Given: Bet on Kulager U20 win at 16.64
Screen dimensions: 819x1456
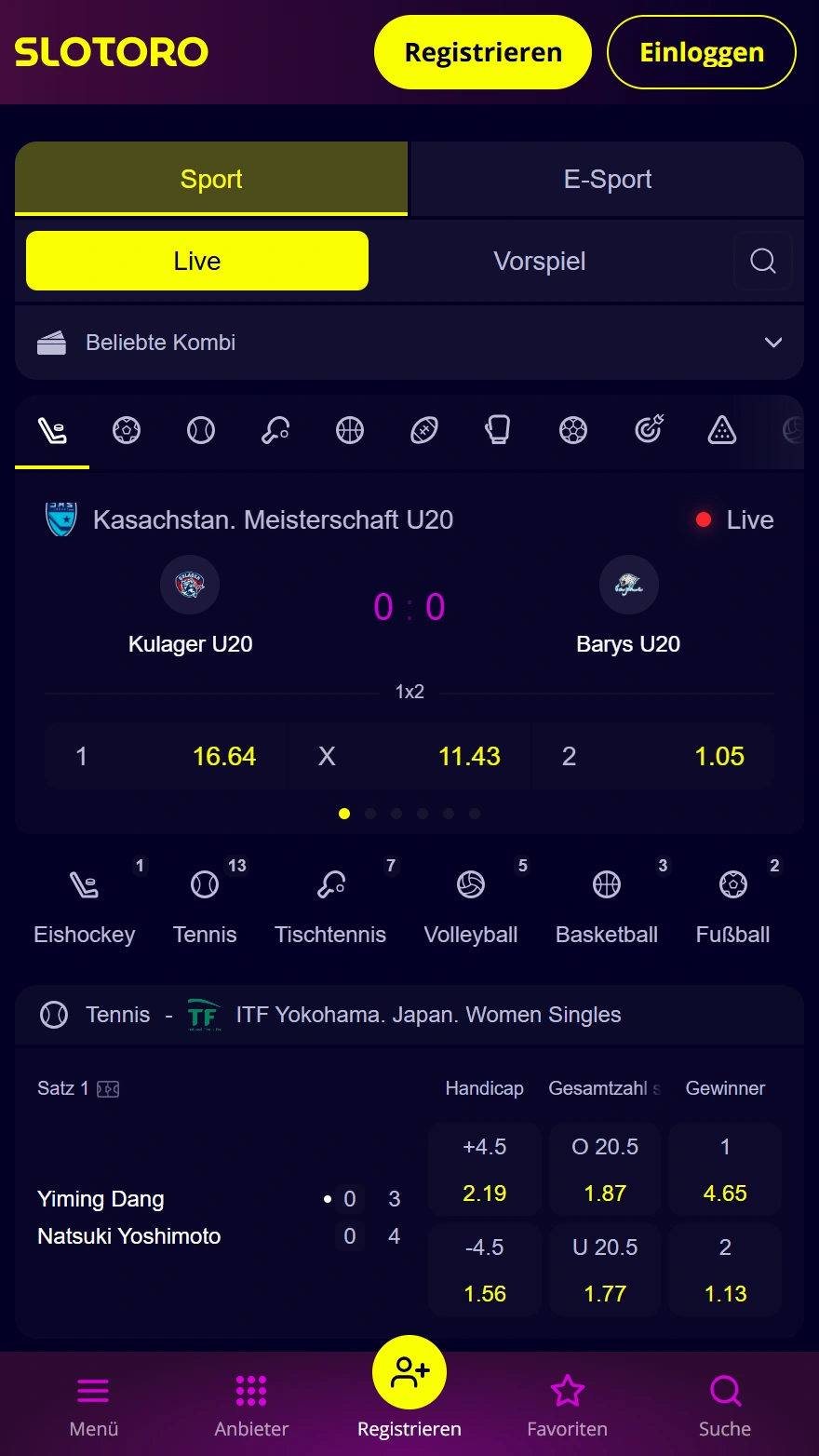Looking at the screenshot, I should pyautogui.click(x=167, y=756).
